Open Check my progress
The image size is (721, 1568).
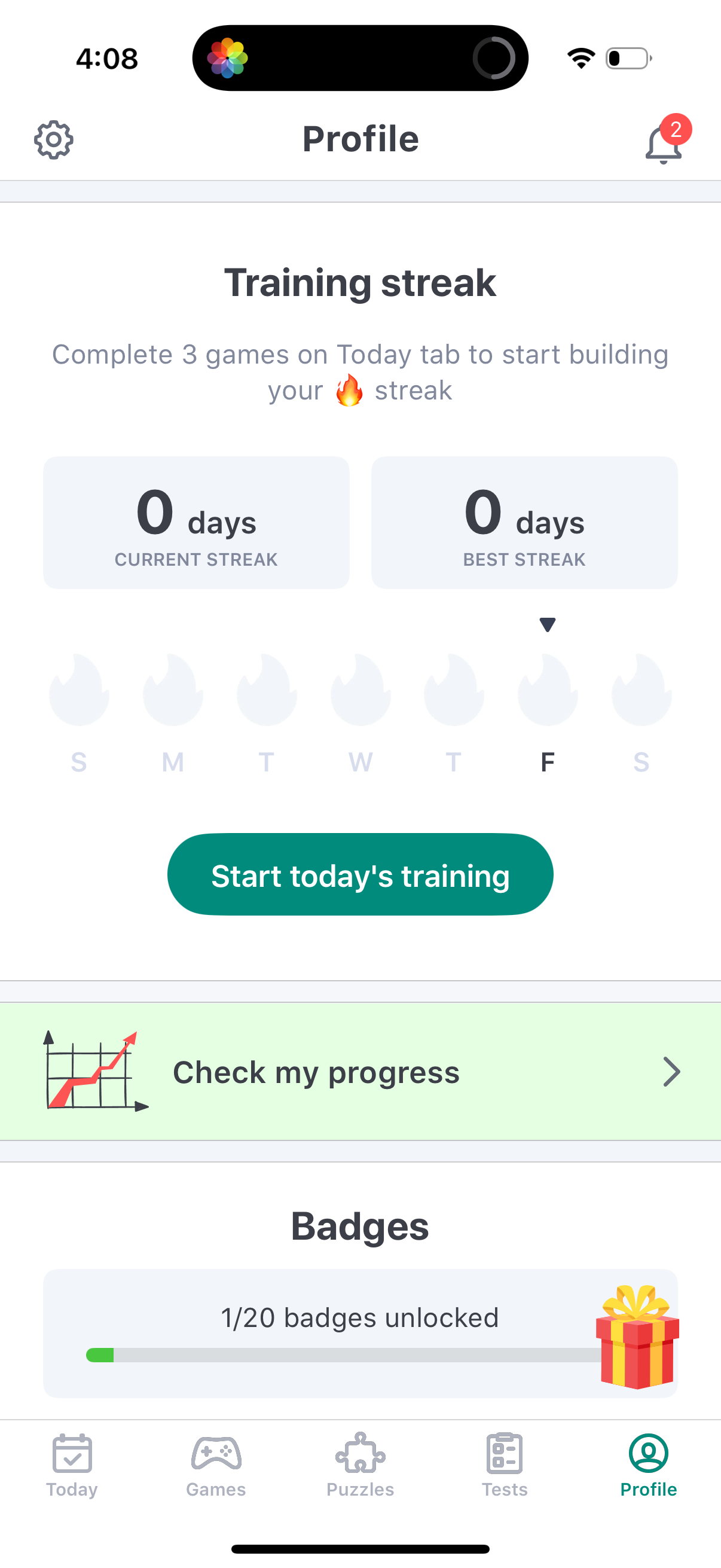pos(360,1072)
